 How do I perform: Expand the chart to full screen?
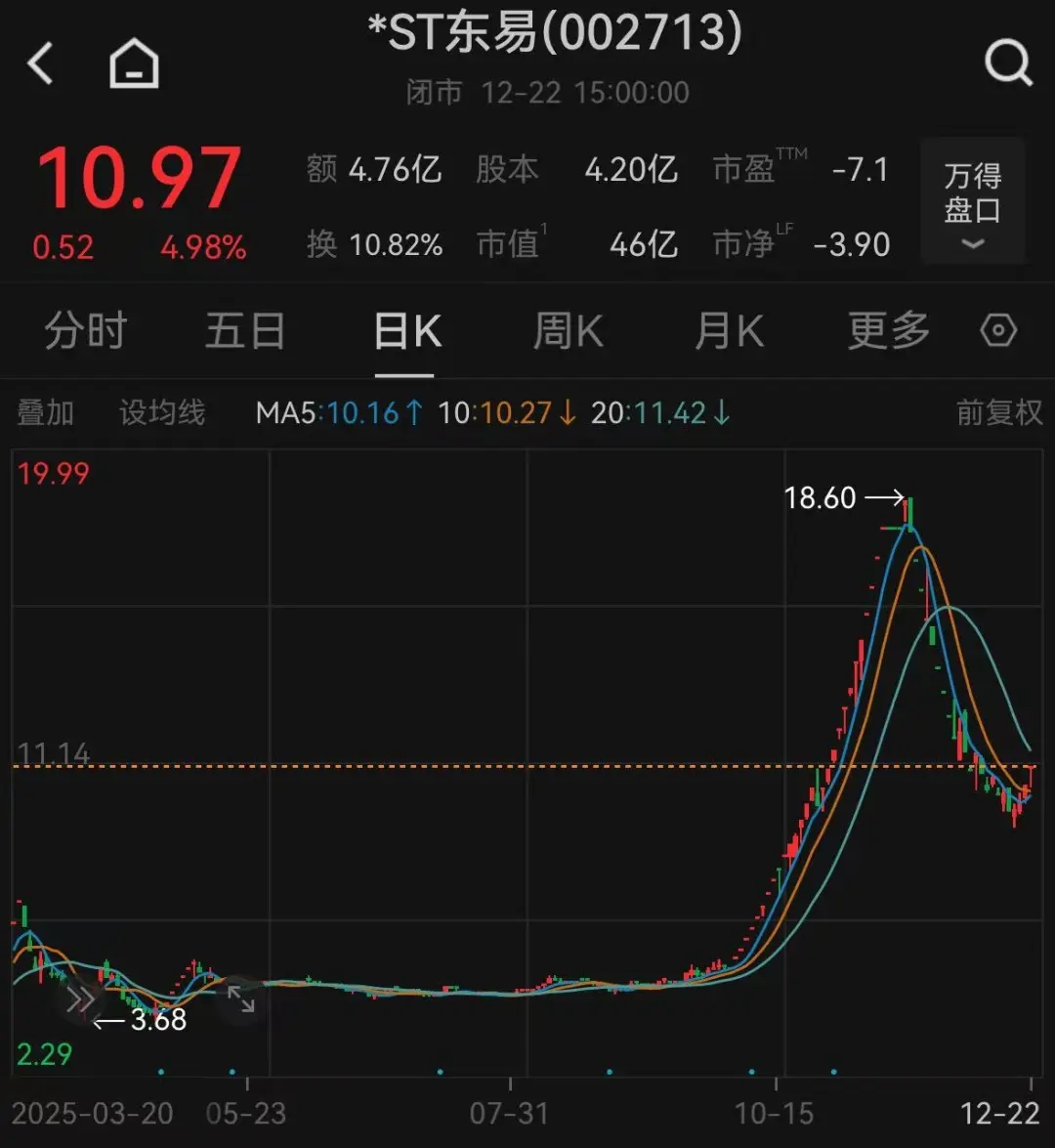(240, 998)
